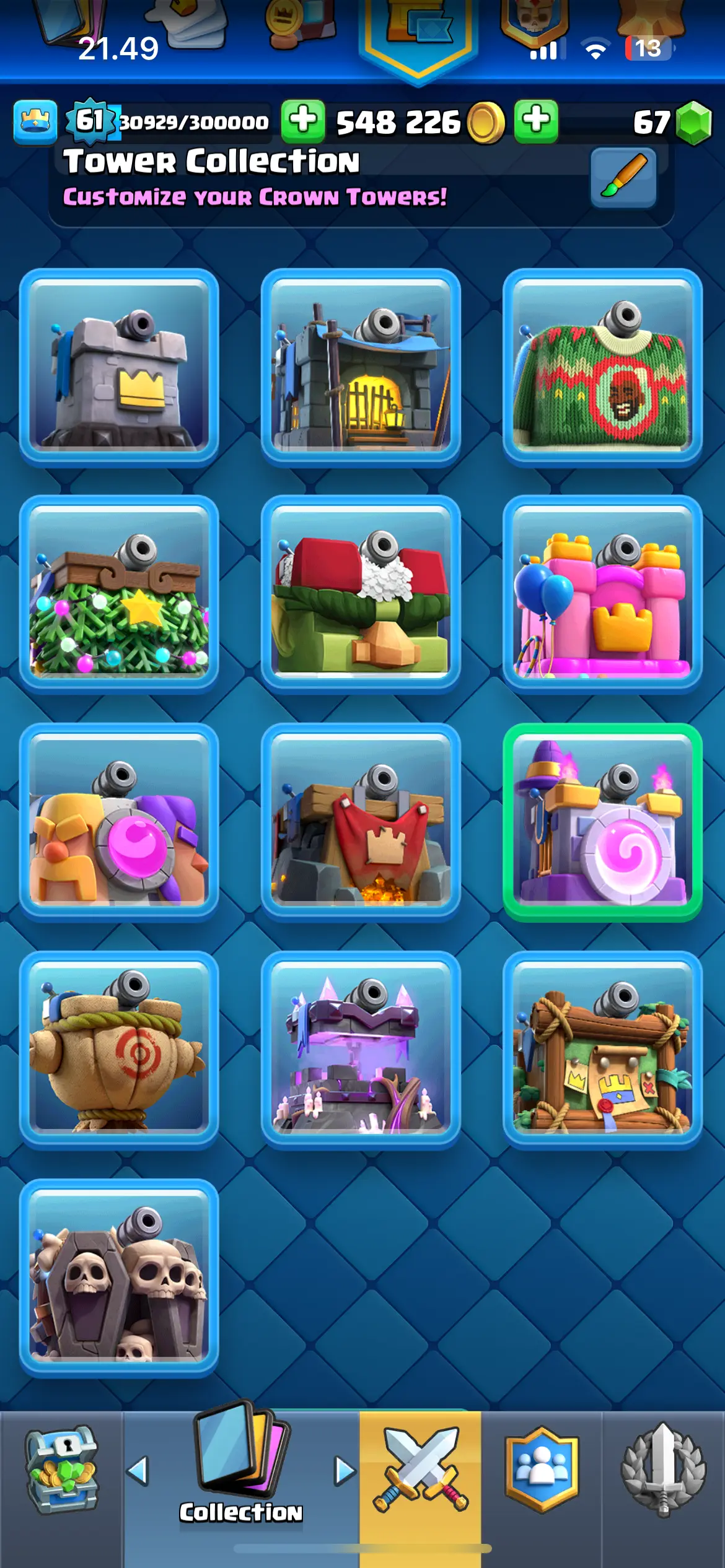Choose the purple wizard swirl tower skin
Image resolution: width=725 pixels, height=1568 pixels.
point(602,822)
